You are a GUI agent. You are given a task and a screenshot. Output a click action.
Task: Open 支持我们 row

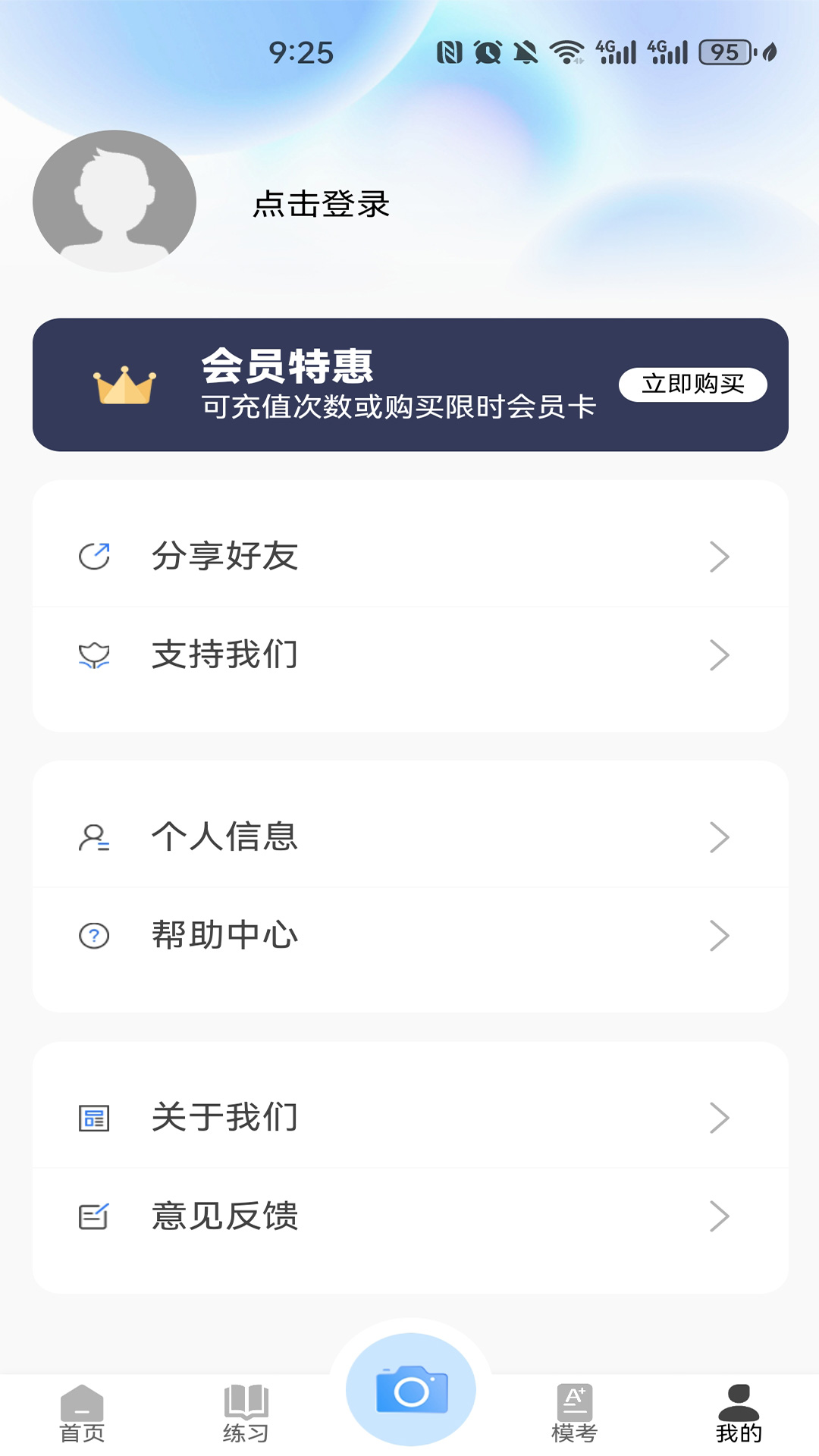coord(409,655)
